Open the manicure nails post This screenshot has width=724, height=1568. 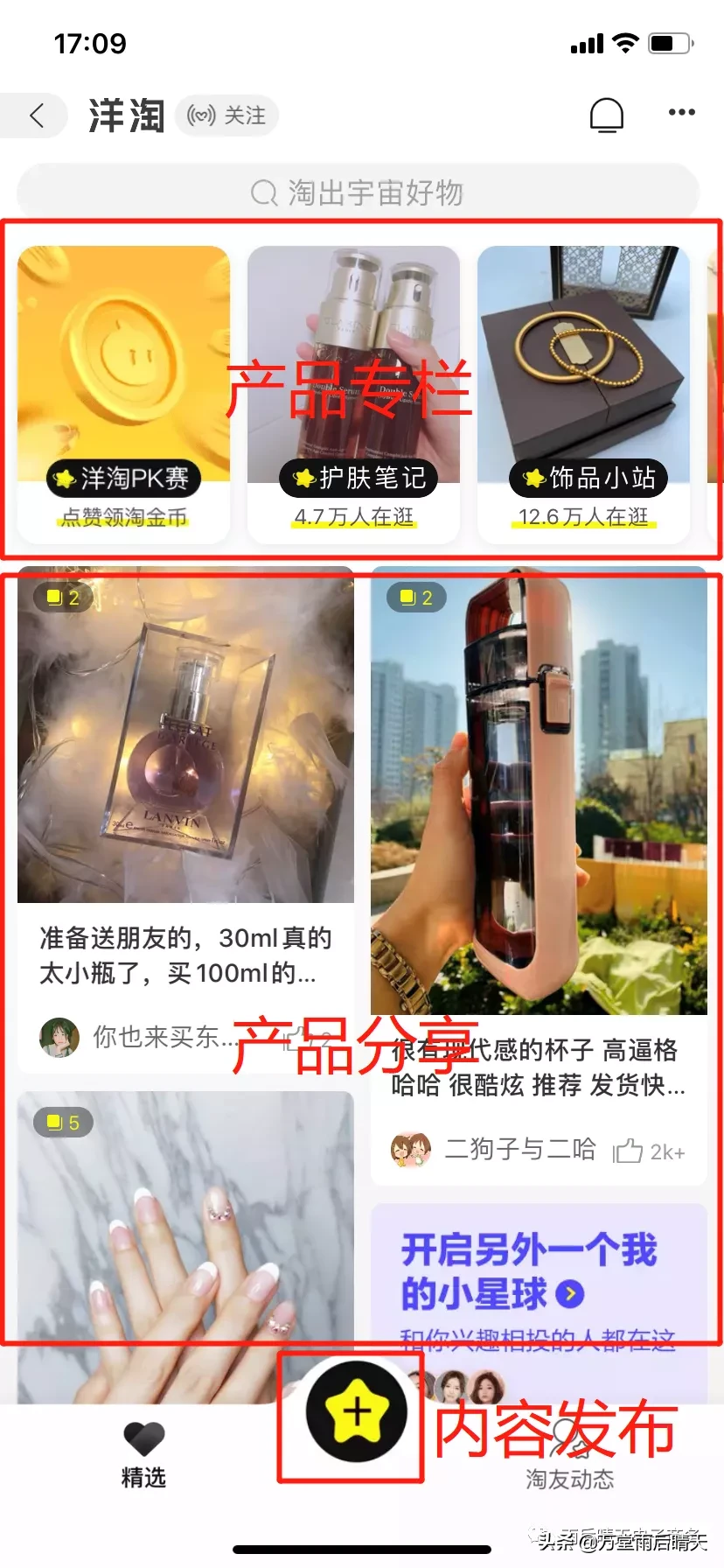(x=185, y=1242)
